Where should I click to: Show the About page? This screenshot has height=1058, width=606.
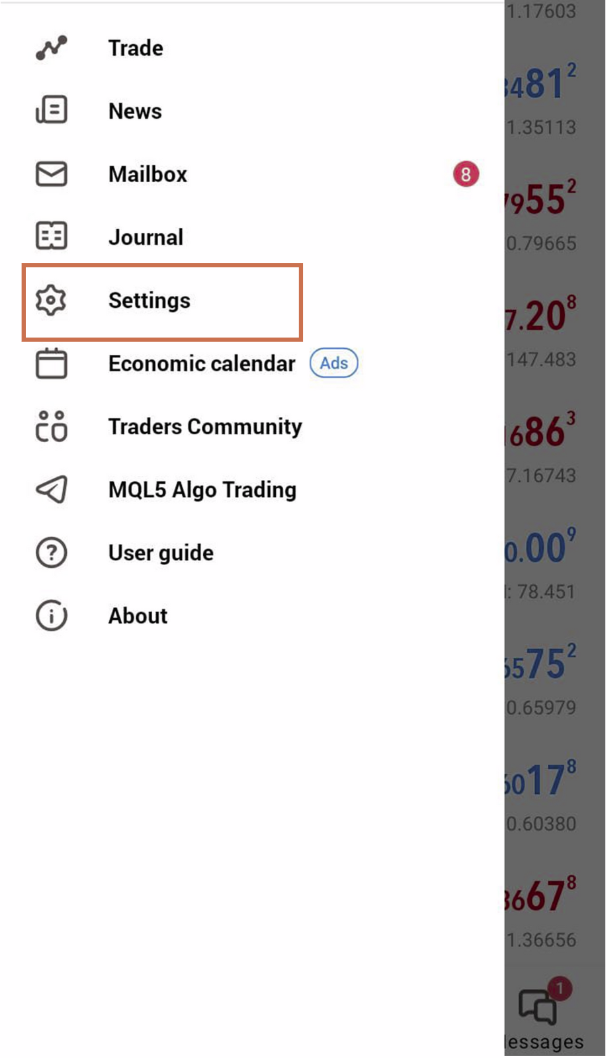coord(138,615)
